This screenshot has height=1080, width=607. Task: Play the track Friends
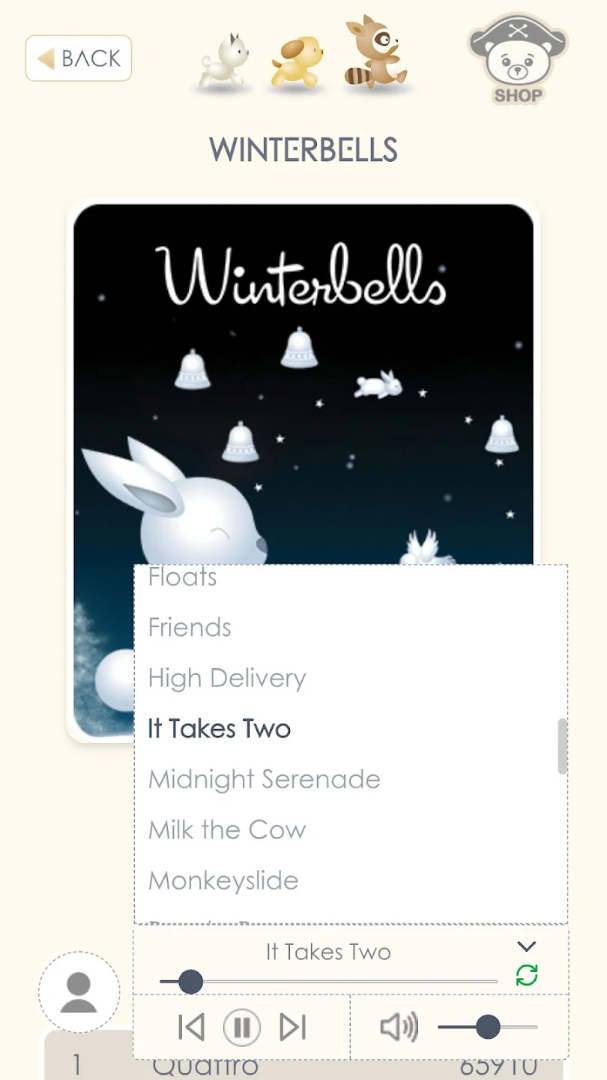190,628
